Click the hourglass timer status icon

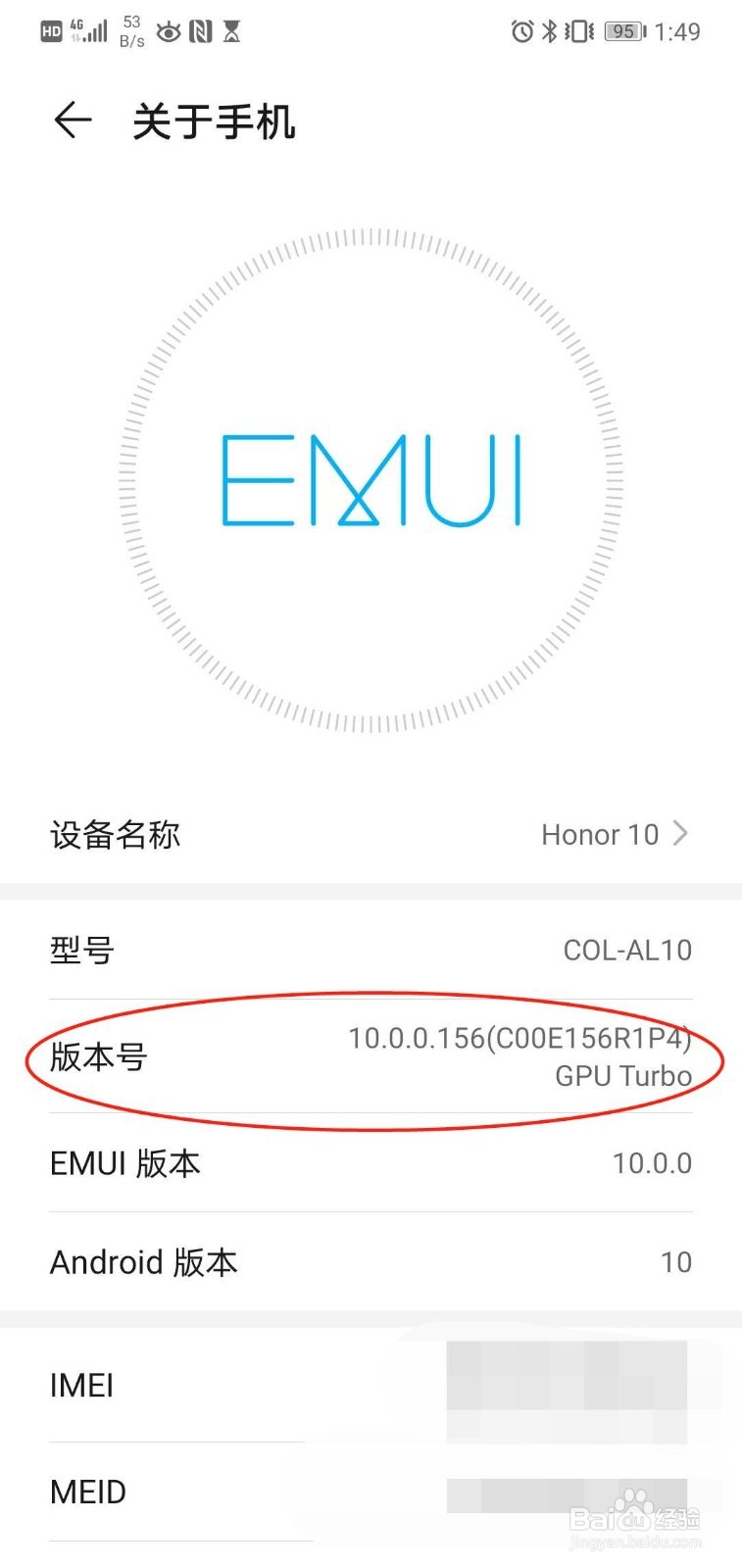(x=231, y=32)
